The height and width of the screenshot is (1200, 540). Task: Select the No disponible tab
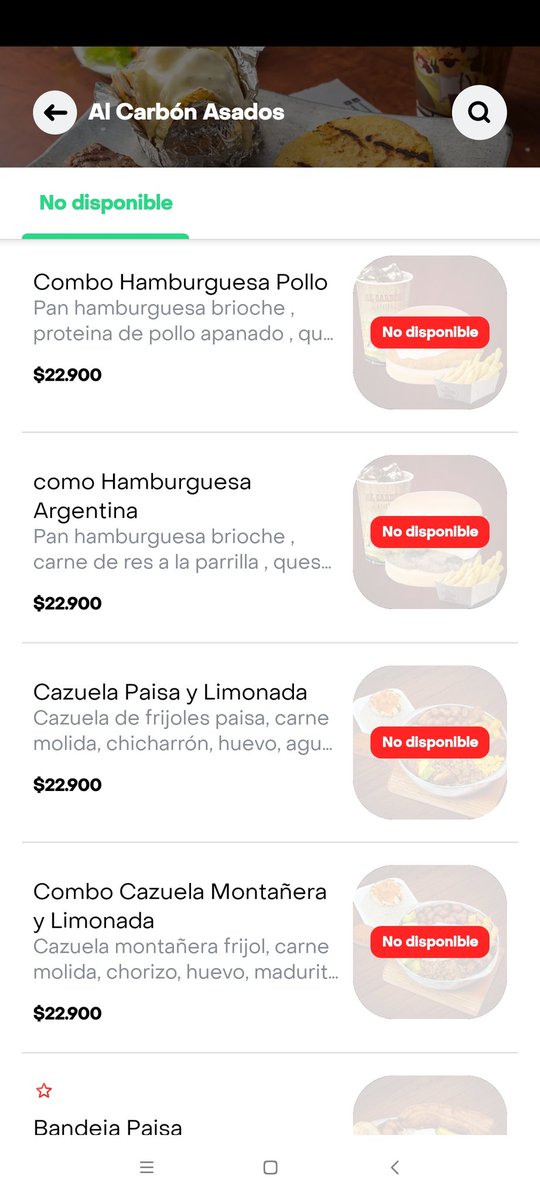(106, 203)
